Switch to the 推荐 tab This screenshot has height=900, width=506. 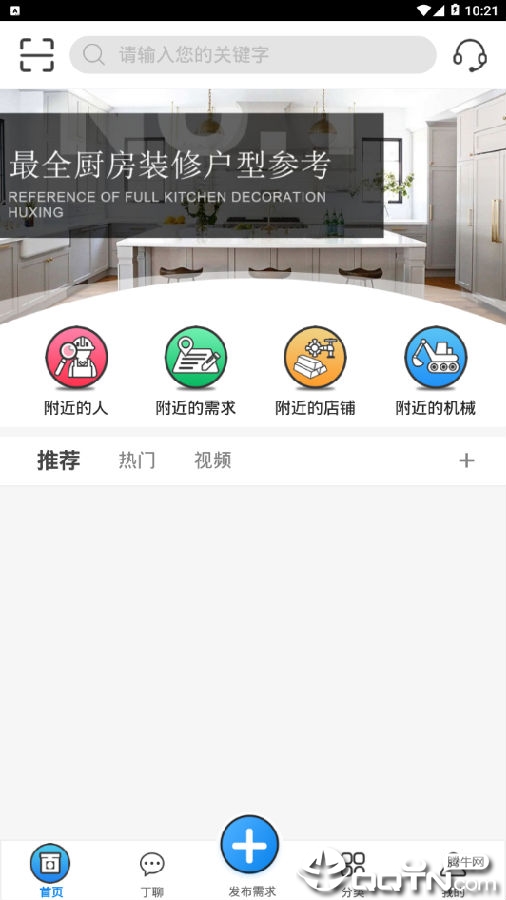click(x=59, y=460)
